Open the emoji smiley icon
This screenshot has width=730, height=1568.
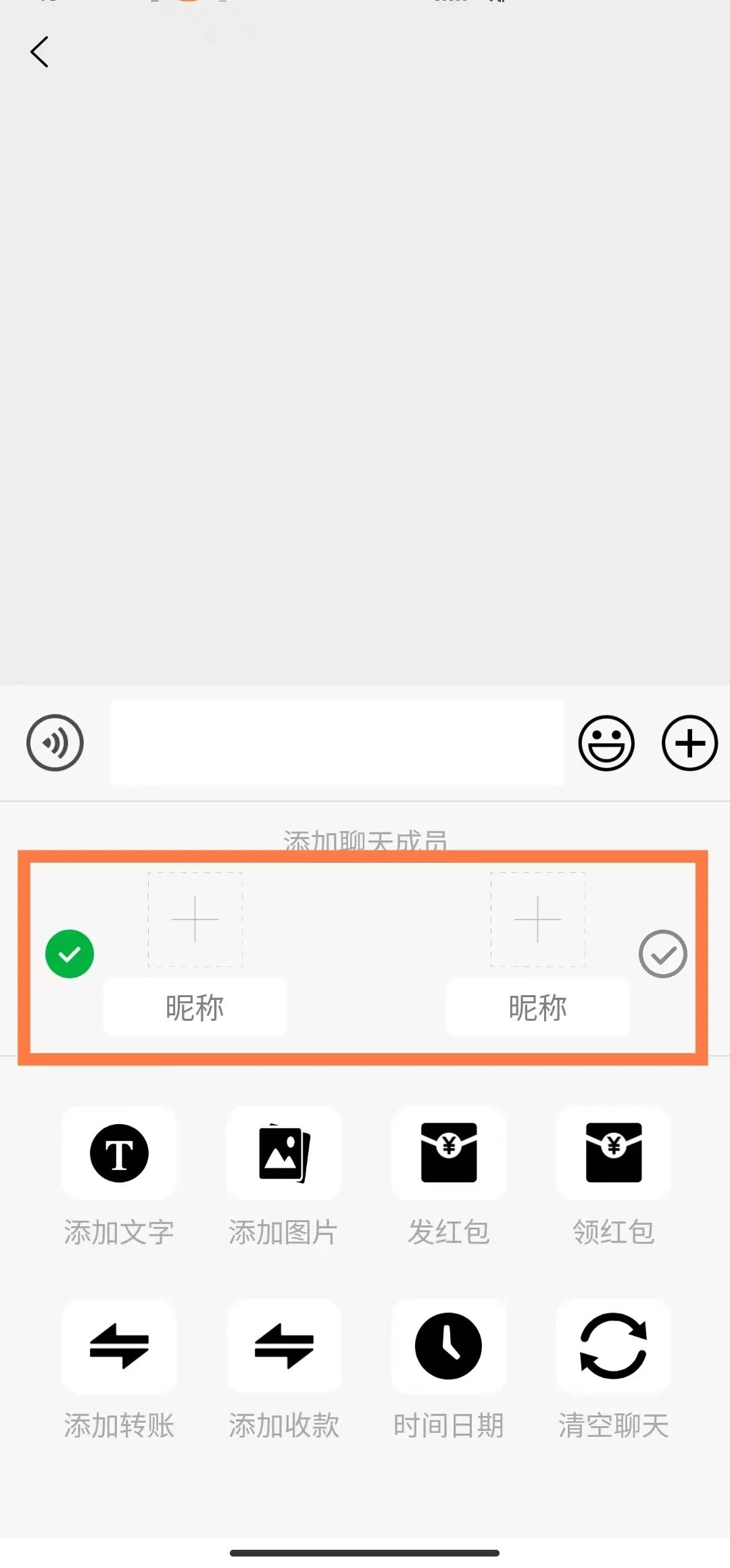point(606,743)
